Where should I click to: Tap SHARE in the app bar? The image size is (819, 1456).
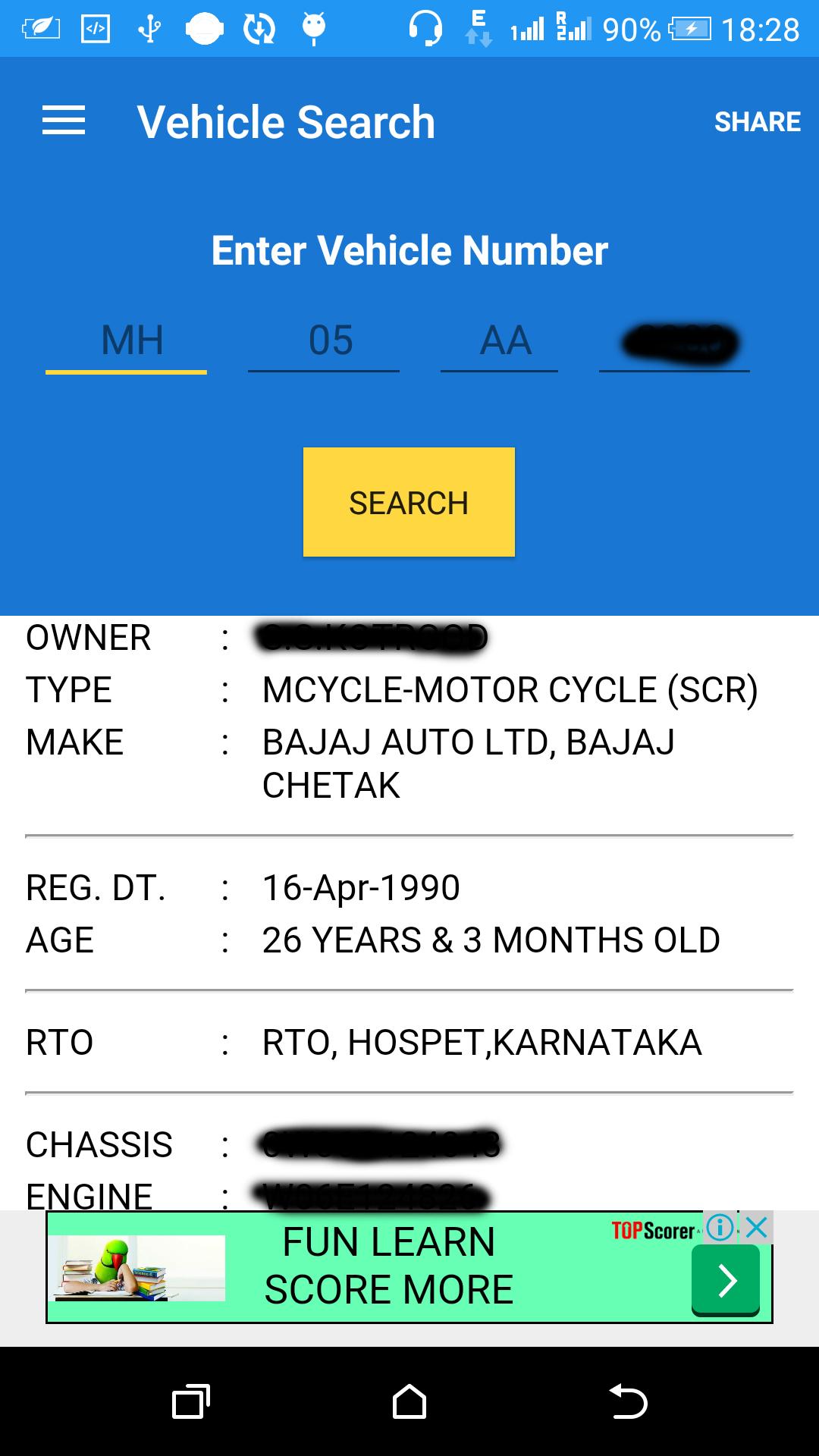tap(757, 121)
